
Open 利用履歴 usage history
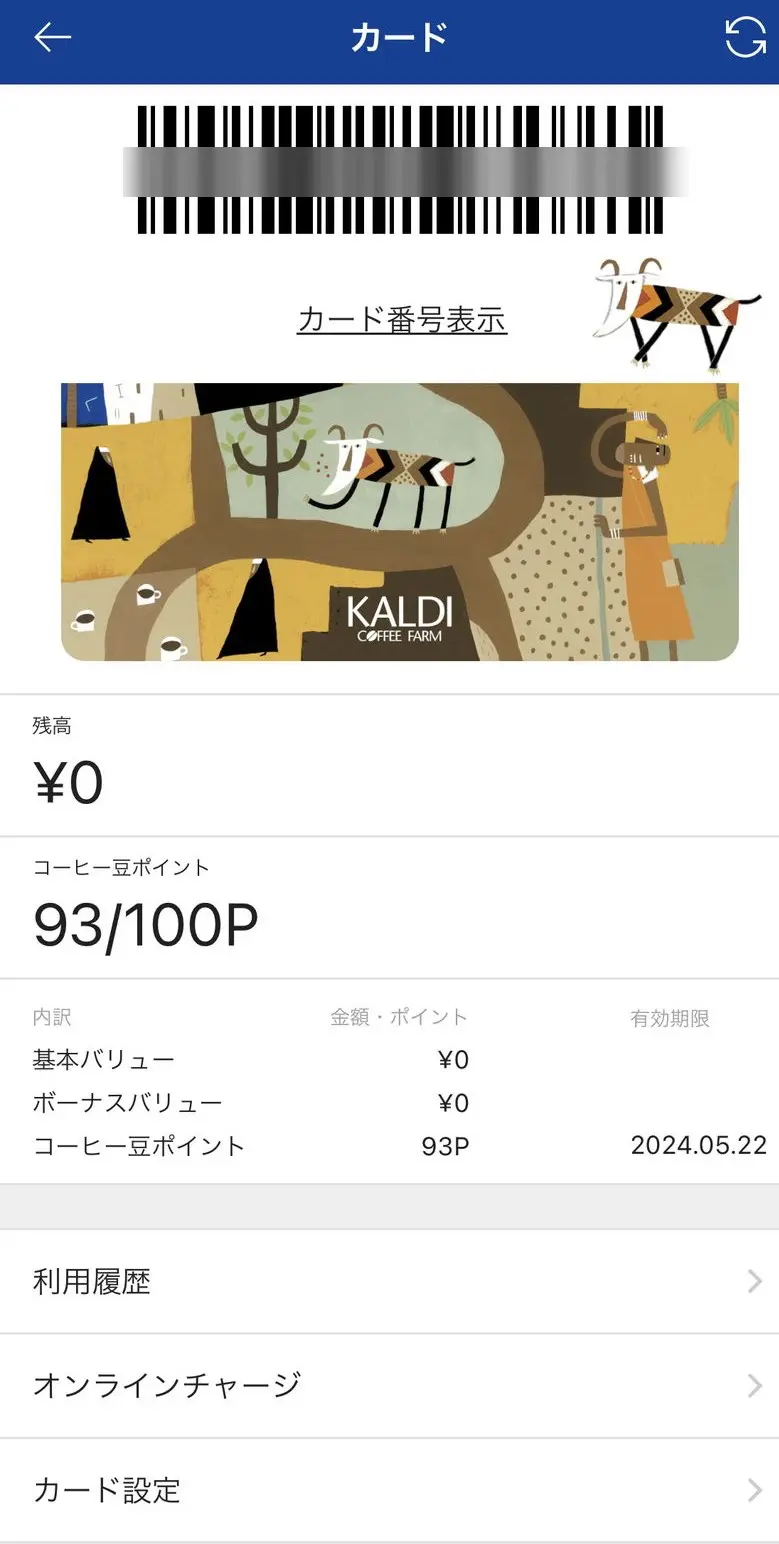(x=389, y=1281)
